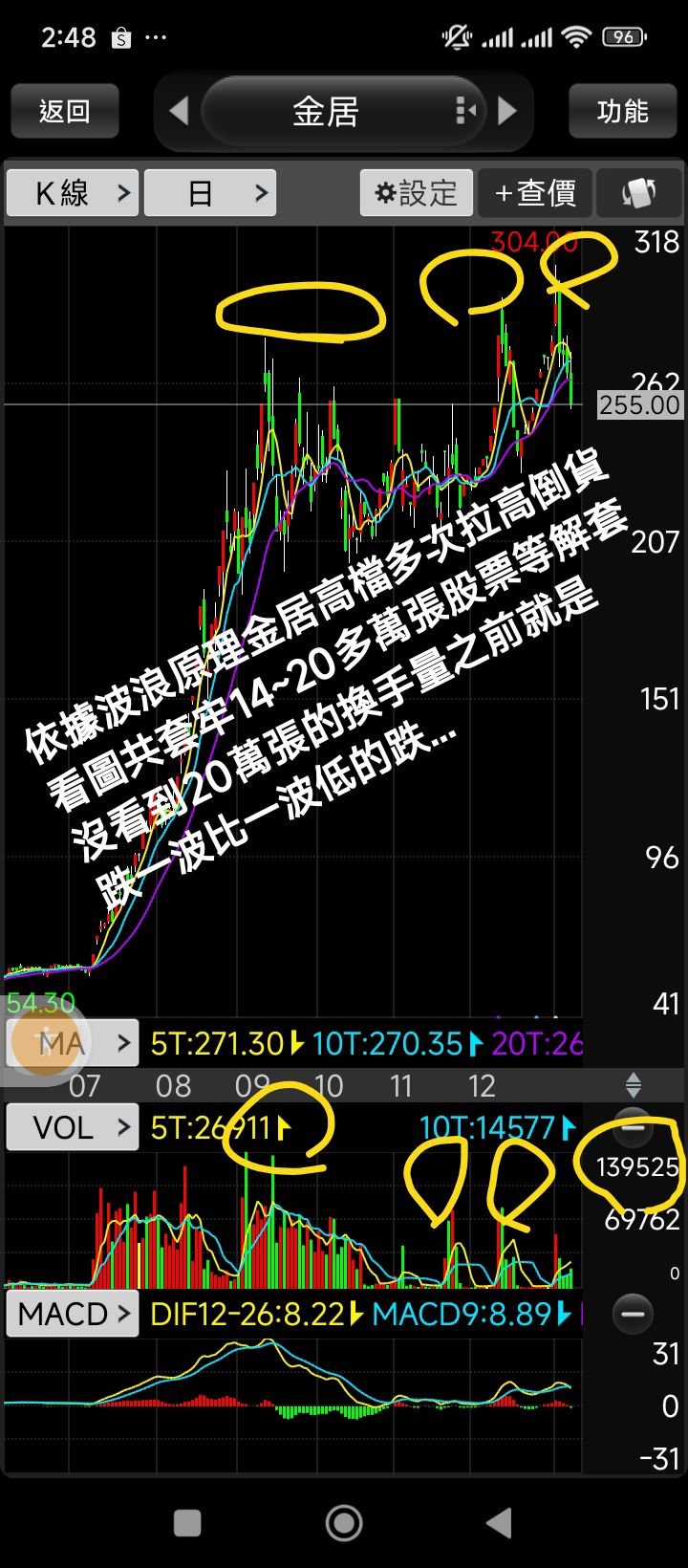Expand the MACD indicator settings

(72, 1314)
